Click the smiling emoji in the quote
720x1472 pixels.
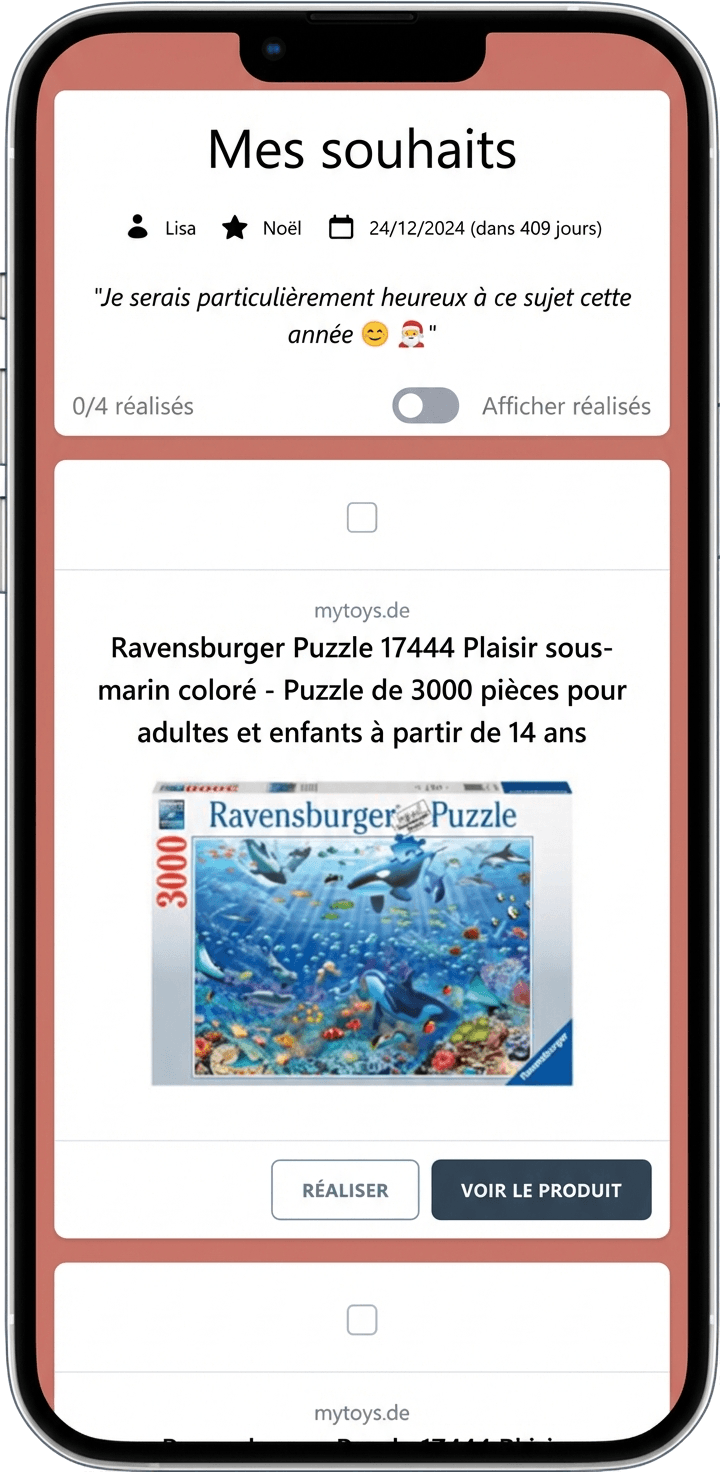click(372, 336)
